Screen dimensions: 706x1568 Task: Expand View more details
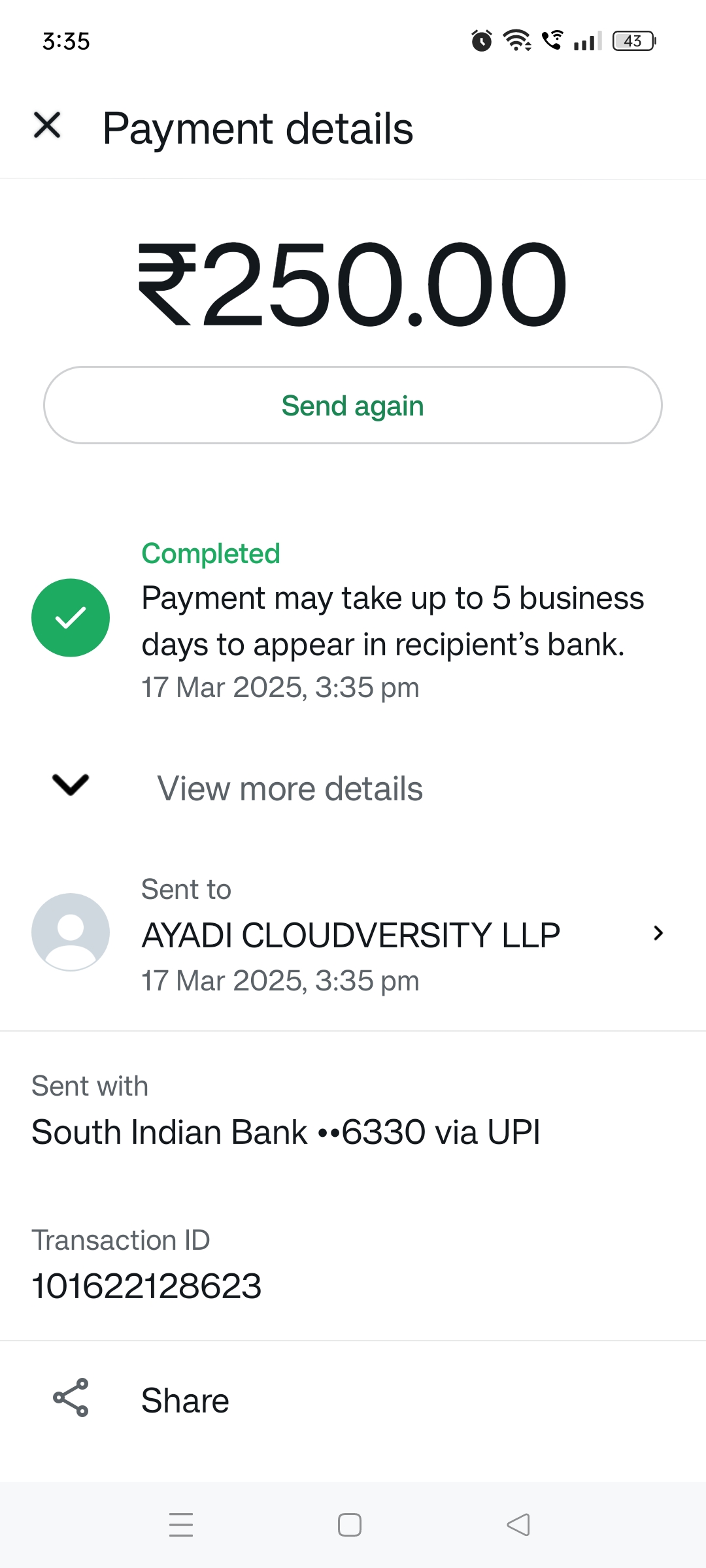pyautogui.click(x=289, y=788)
